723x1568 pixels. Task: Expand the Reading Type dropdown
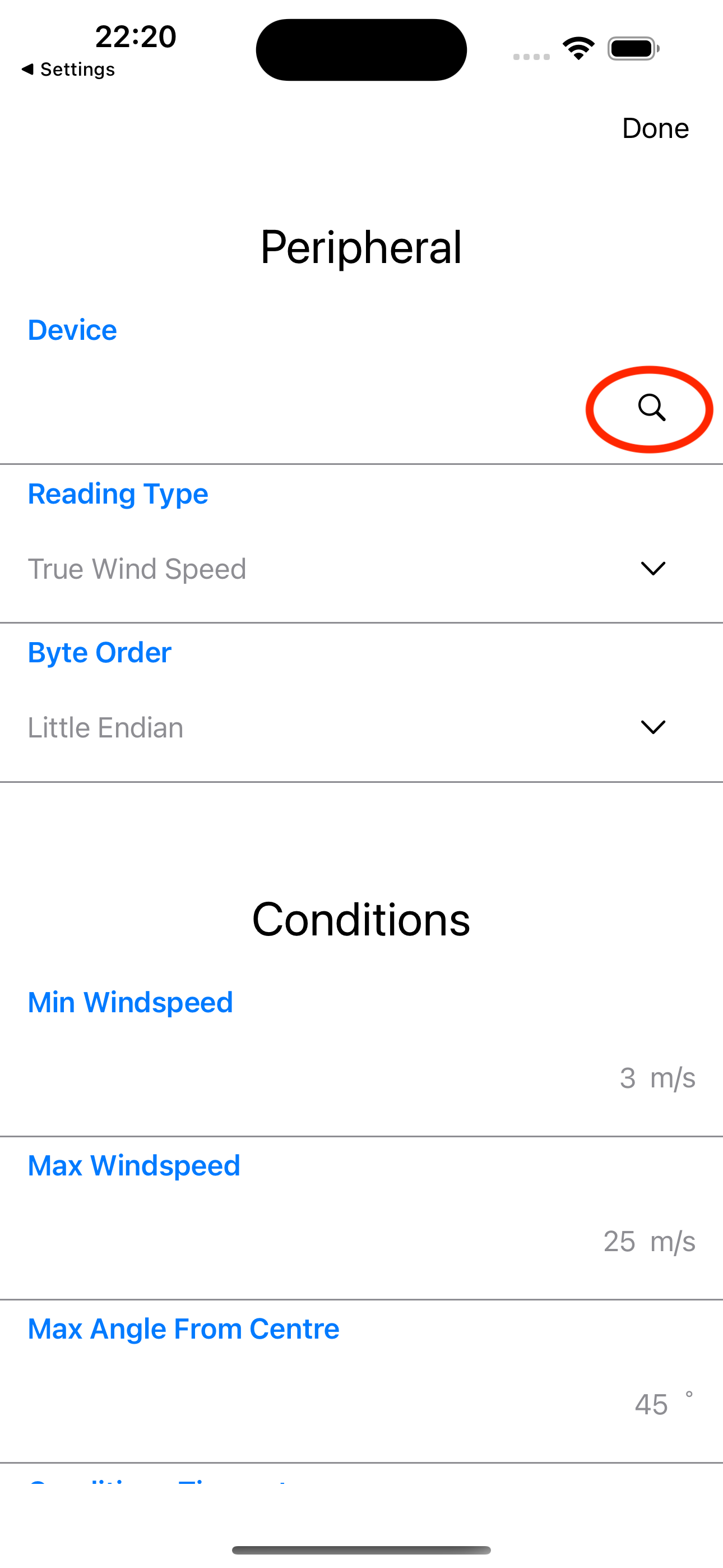(652, 569)
